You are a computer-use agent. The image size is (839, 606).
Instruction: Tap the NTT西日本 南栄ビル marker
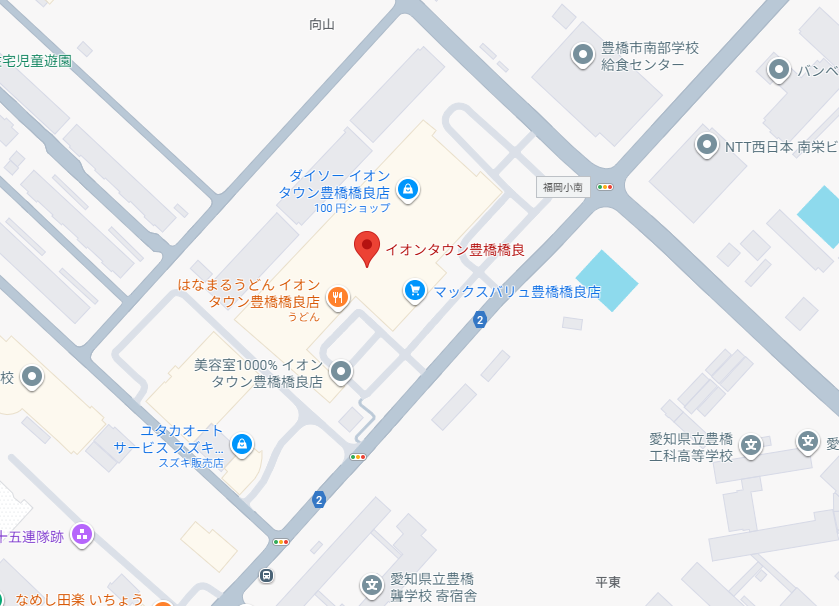point(708,145)
